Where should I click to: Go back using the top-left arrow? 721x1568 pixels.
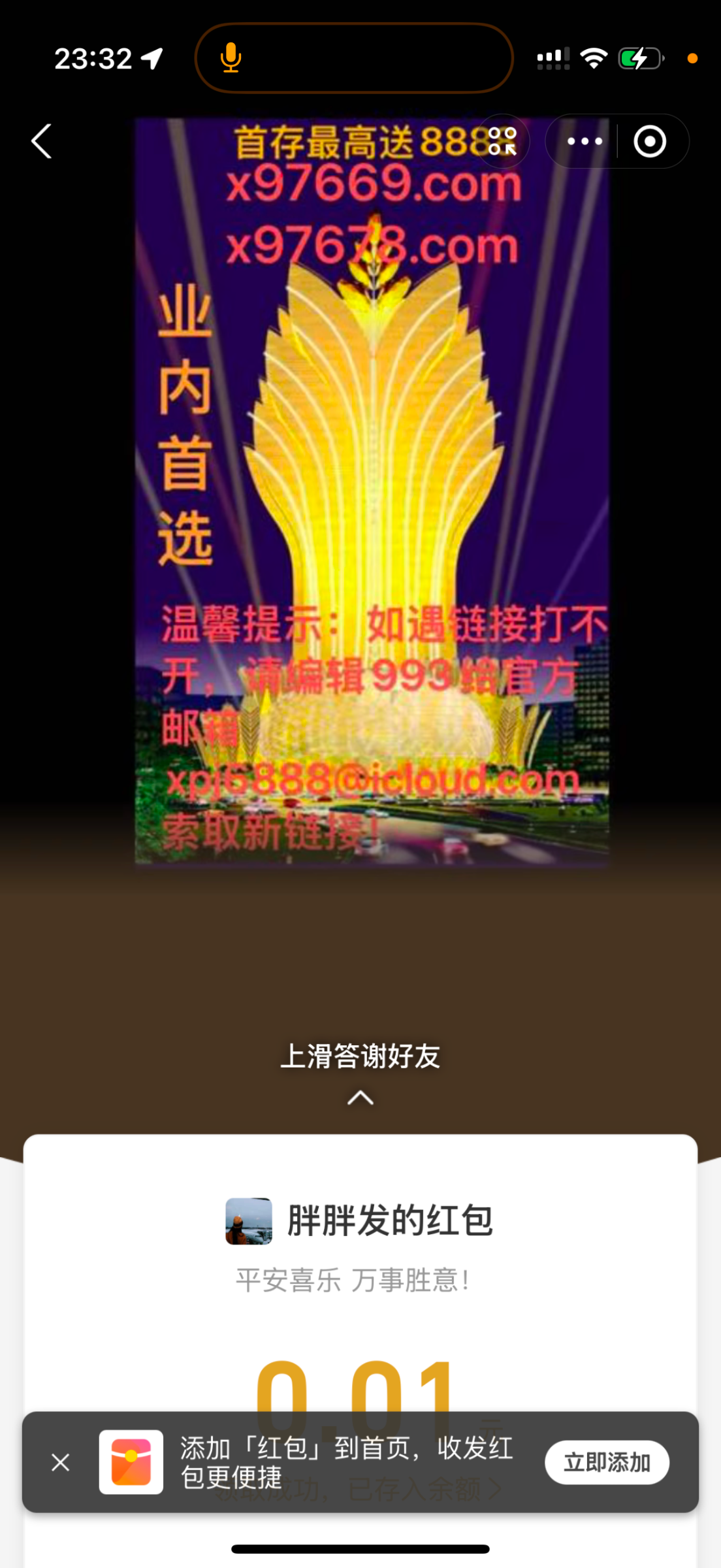click(x=42, y=141)
